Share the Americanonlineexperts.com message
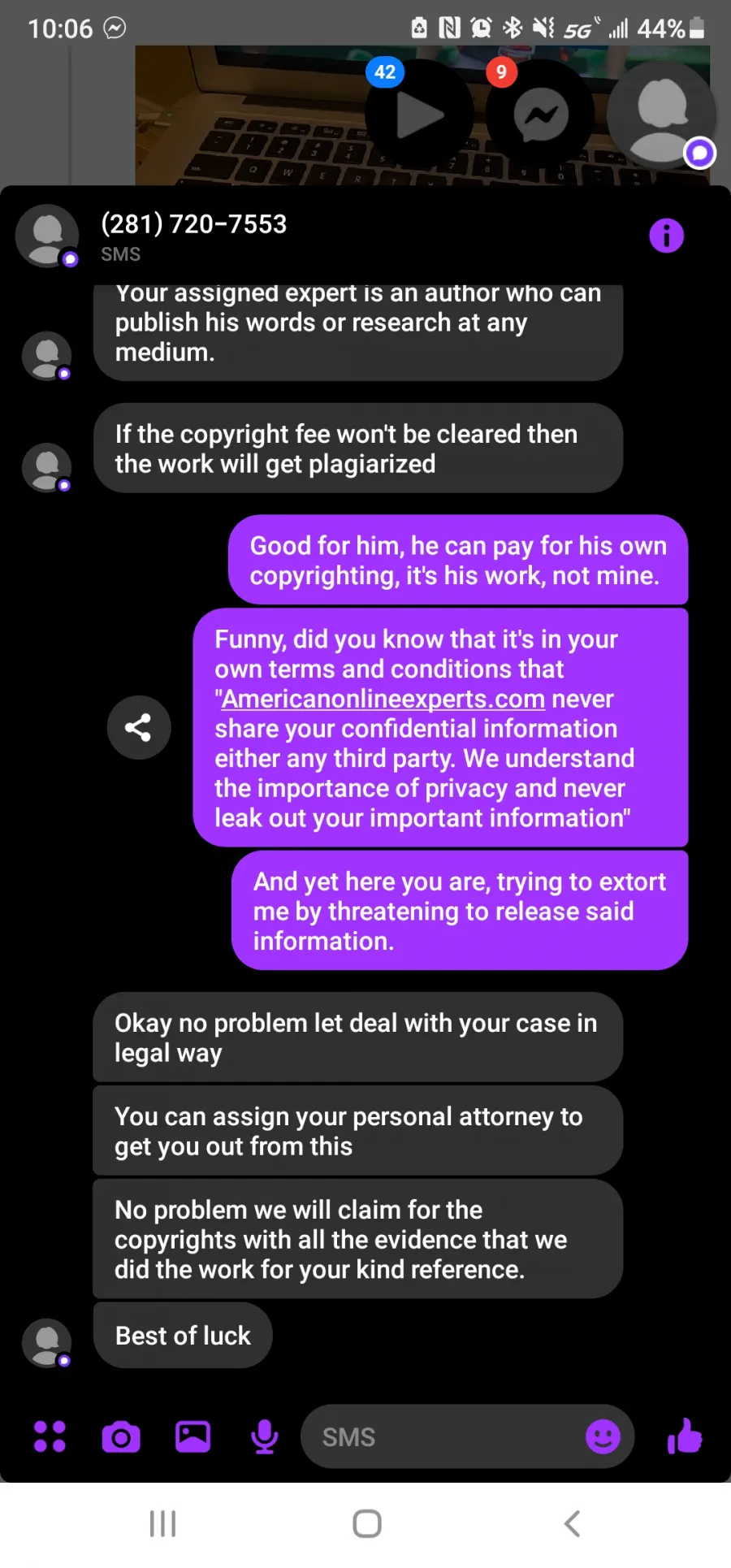The width and height of the screenshot is (731, 1568). tap(139, 727)
